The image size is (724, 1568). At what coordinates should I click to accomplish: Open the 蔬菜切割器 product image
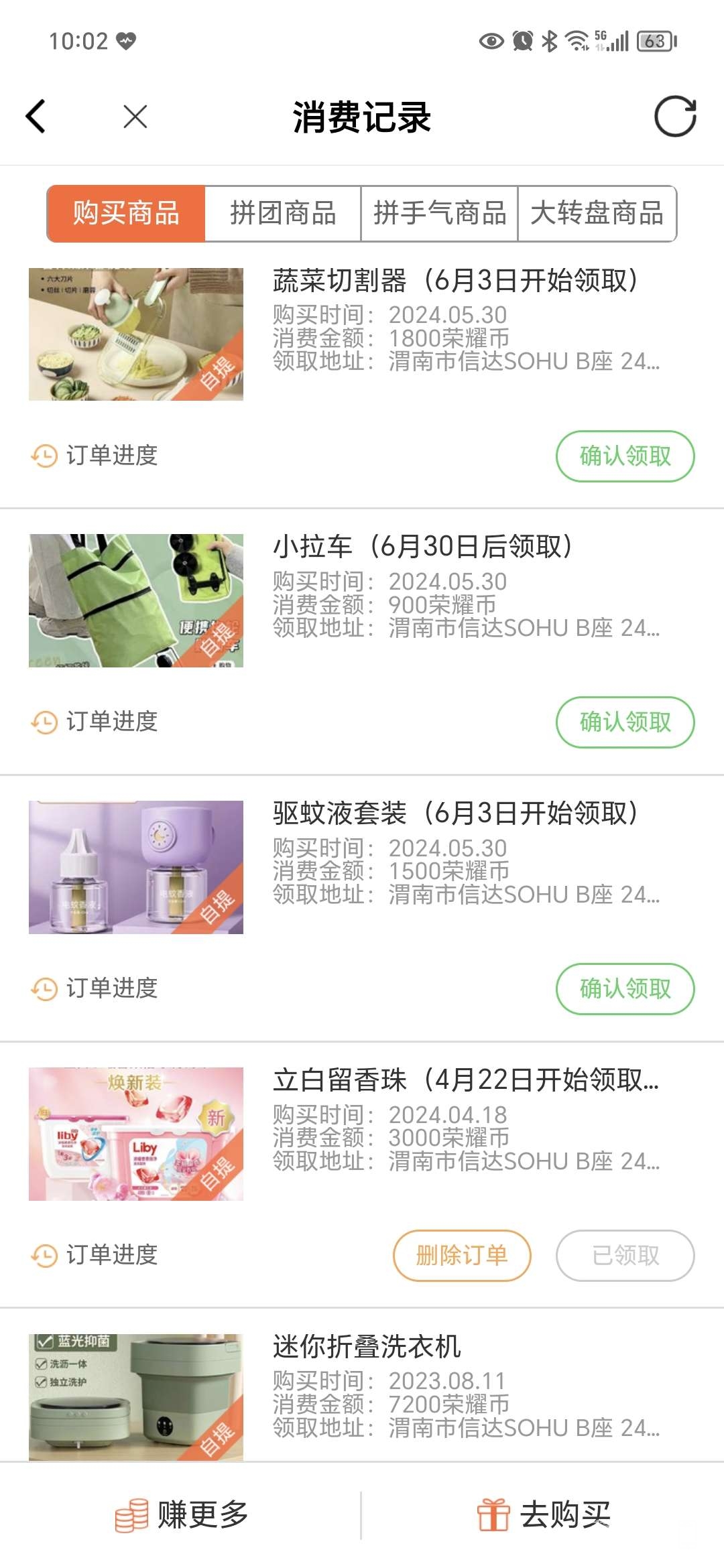136,334
